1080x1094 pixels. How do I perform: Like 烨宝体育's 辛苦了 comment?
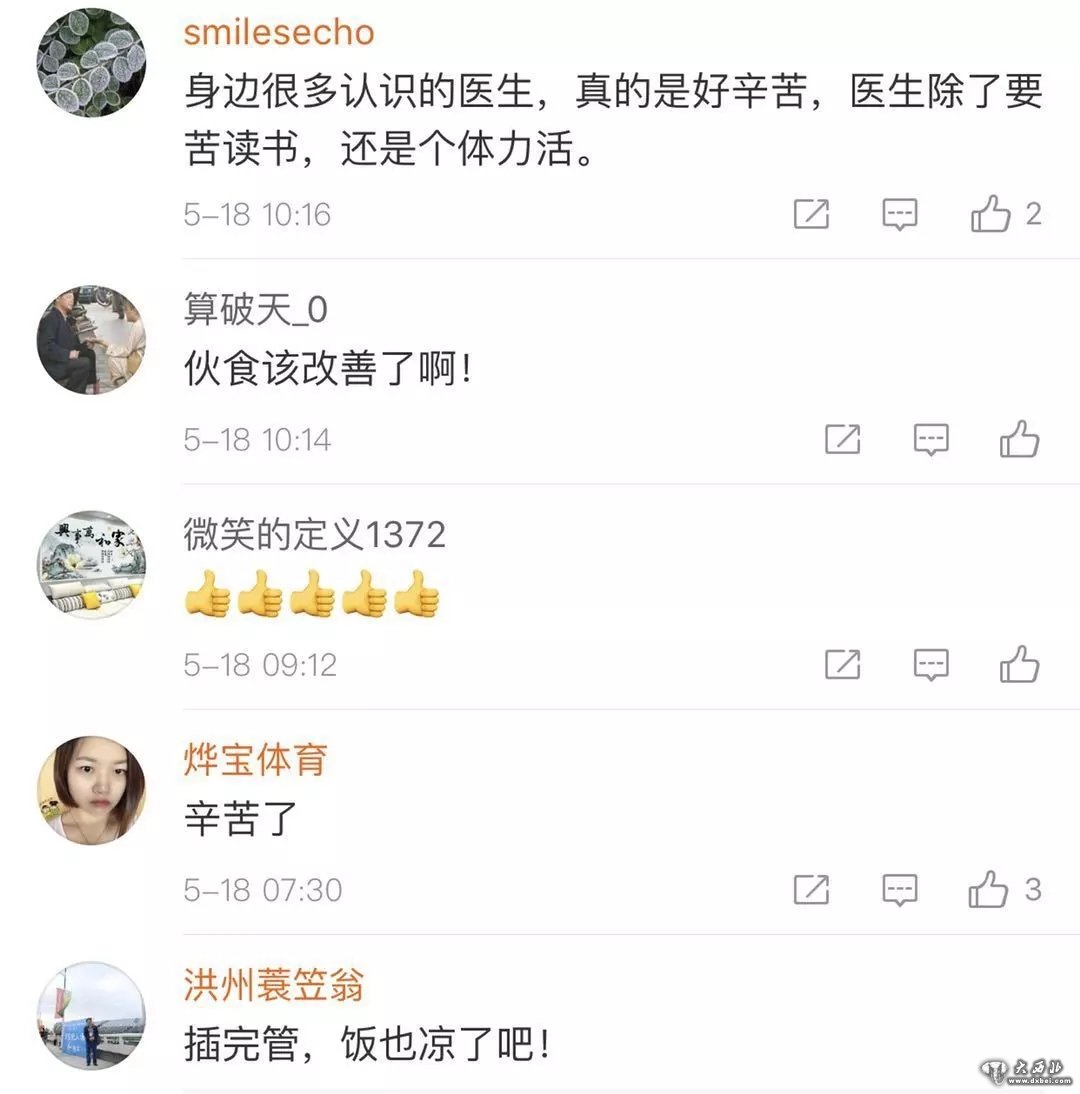pos(989,889)
